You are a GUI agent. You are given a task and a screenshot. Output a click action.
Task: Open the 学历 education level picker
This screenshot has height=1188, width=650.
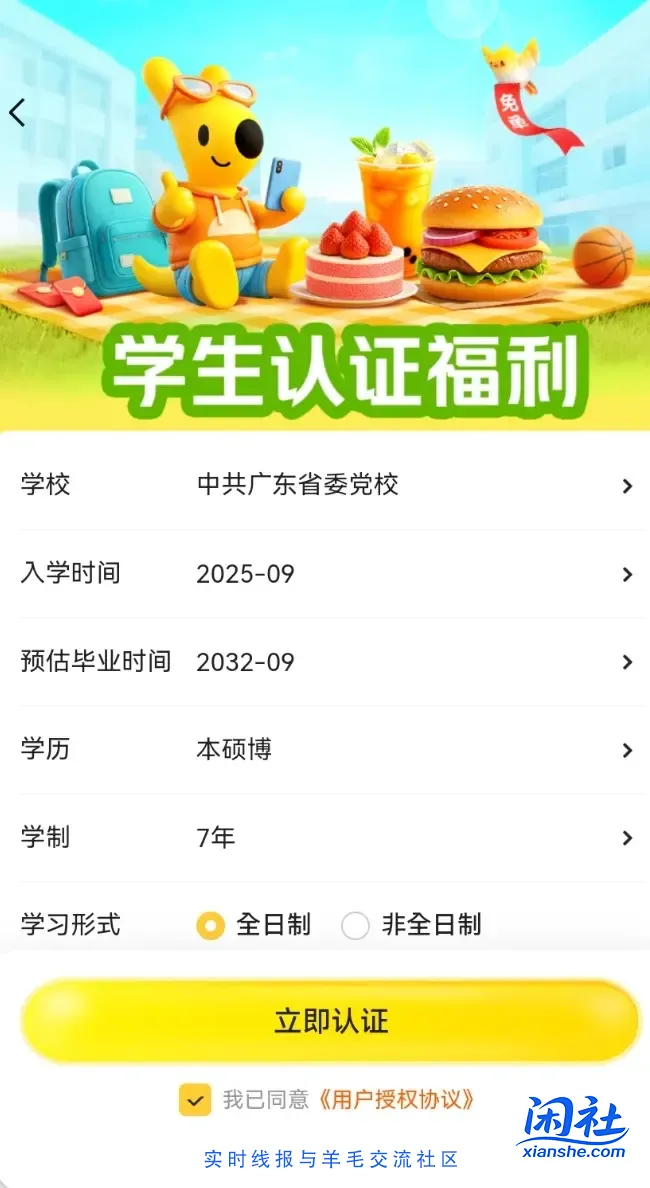(325, 750)
